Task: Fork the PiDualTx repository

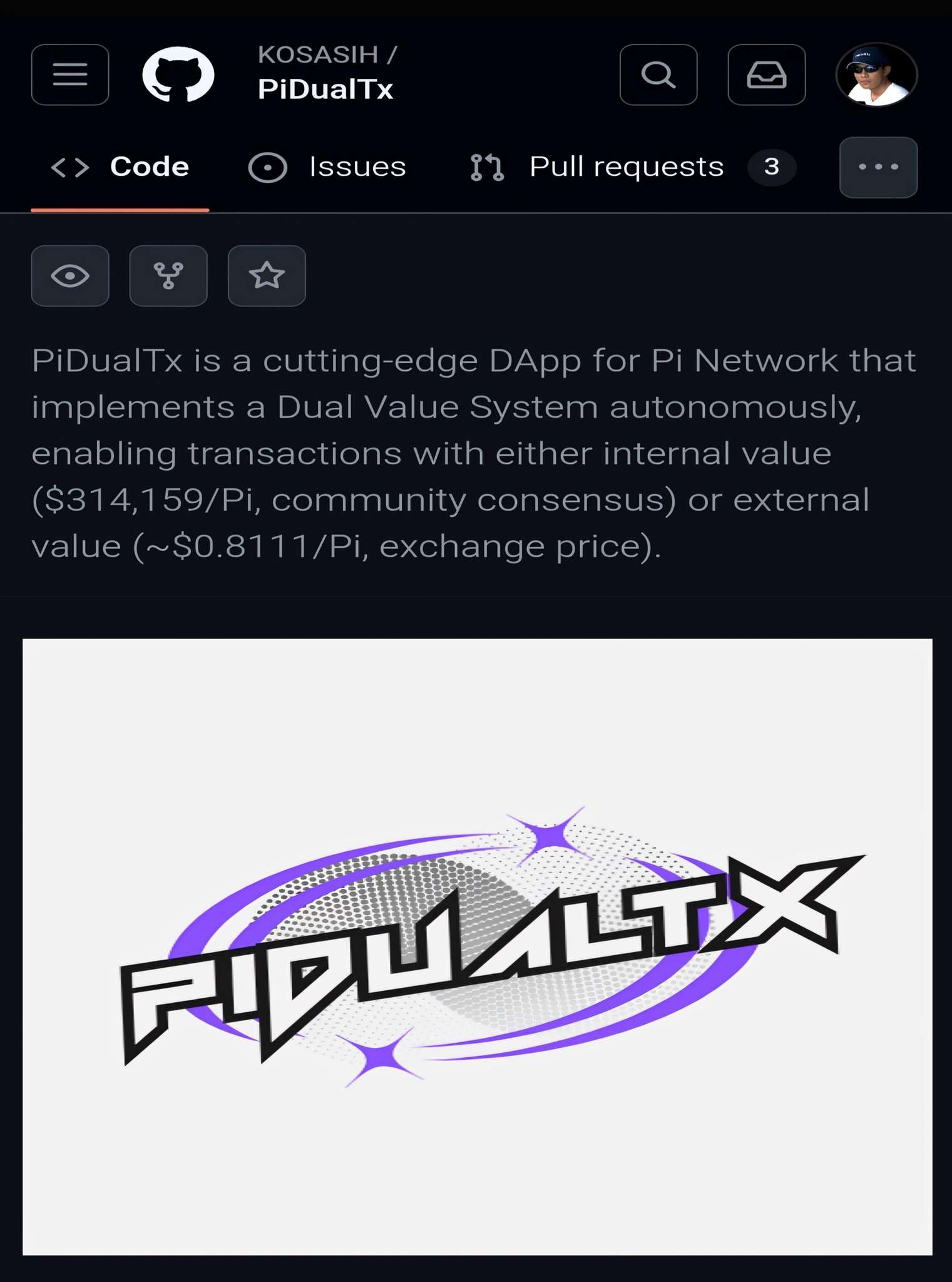Action: (x=168, y=276)
